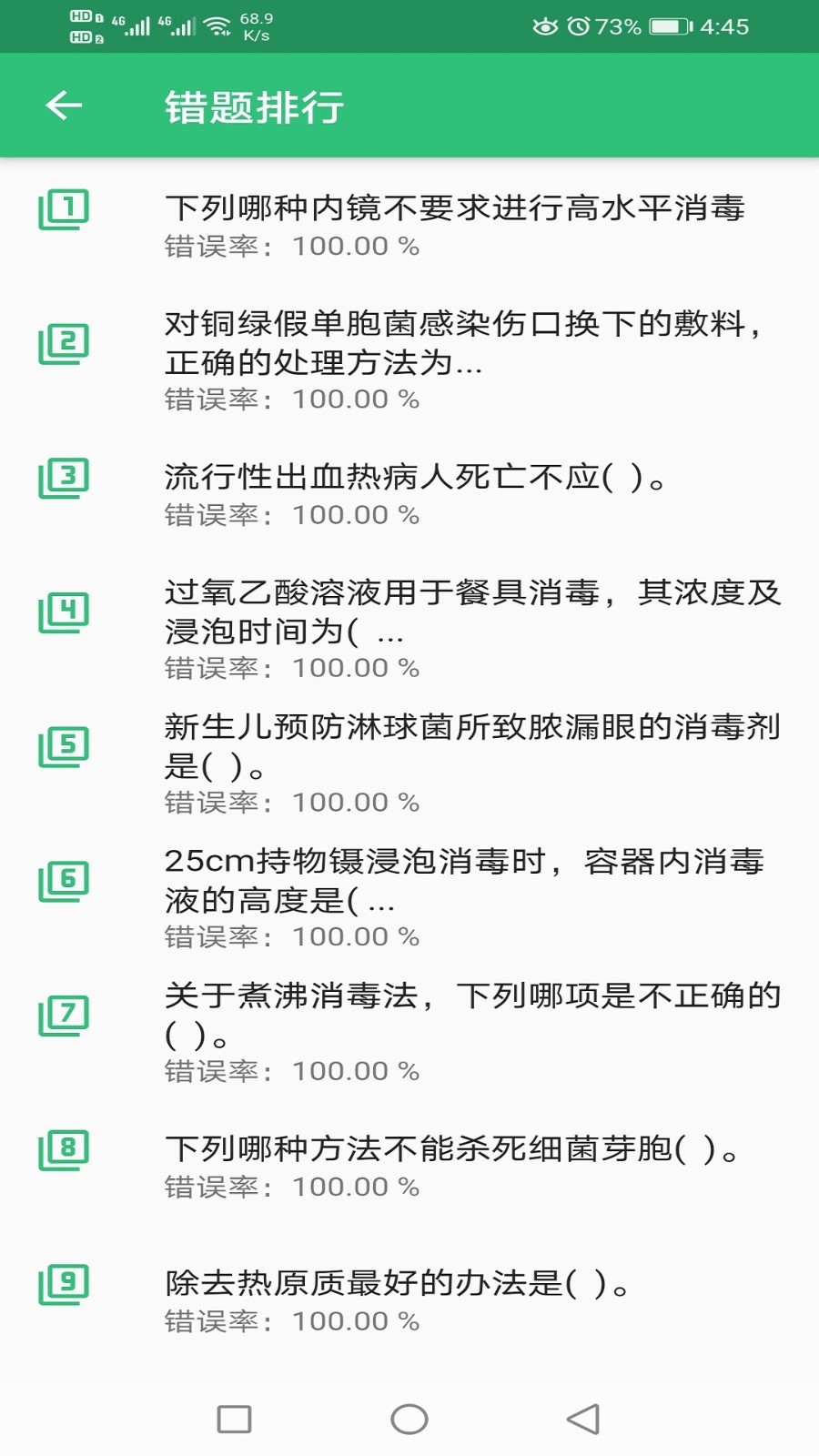The height and width of the screenshot is (1456, 819).
Task: Tap the back arrow on 错题排行 header
Action: tap(62, 106)
